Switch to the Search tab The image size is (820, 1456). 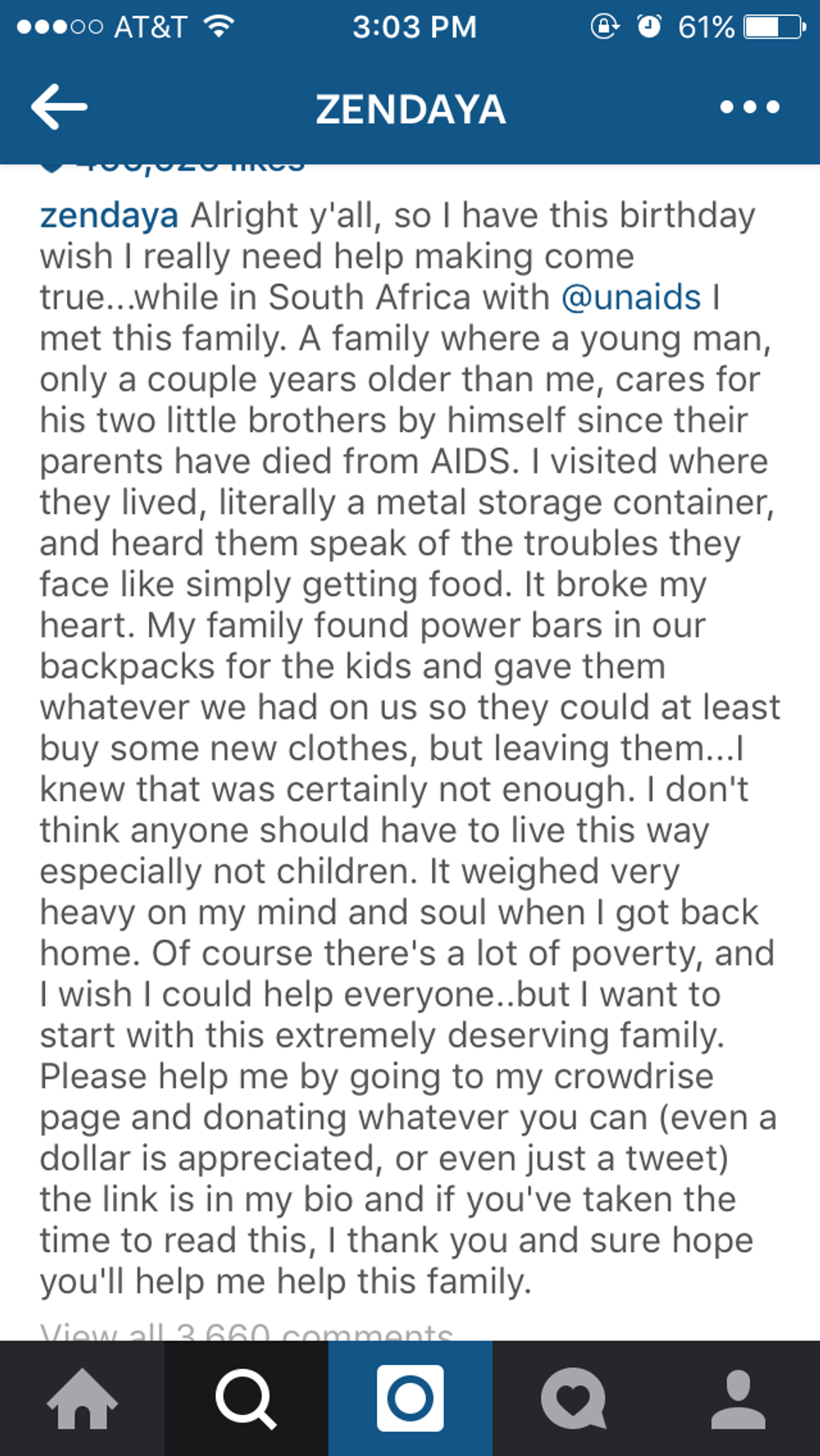(246, 1399)
